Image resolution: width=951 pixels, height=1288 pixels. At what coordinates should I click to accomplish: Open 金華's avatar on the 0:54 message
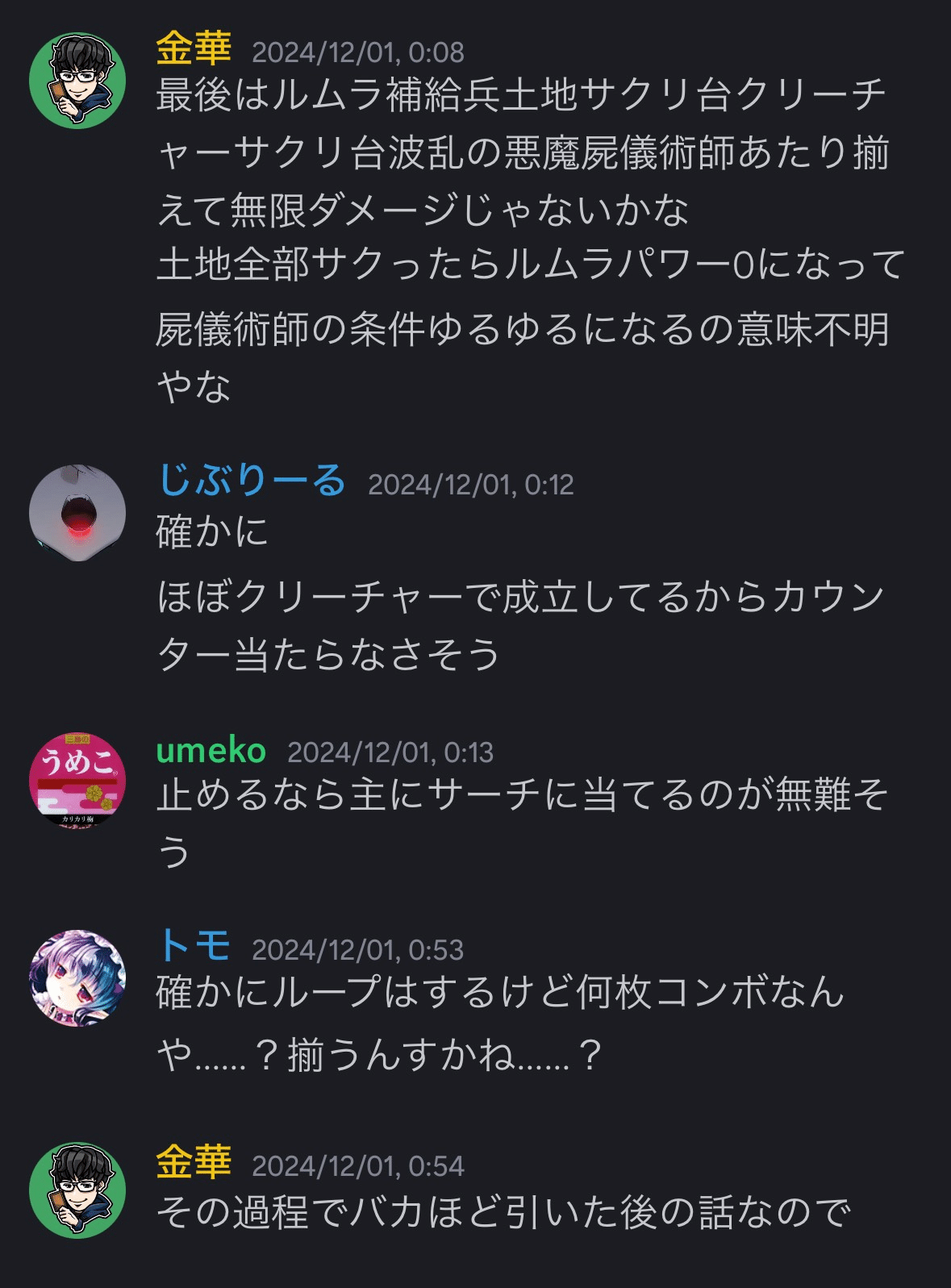[x=77, y=1190]
